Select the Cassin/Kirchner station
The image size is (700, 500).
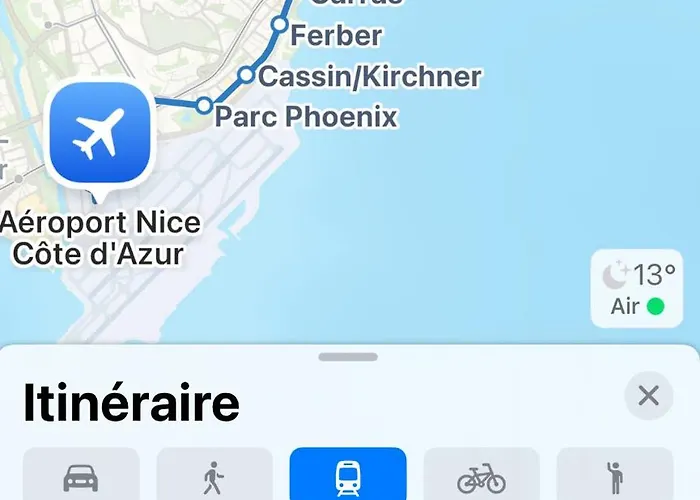pyautogui.click(x=246, y=75)
